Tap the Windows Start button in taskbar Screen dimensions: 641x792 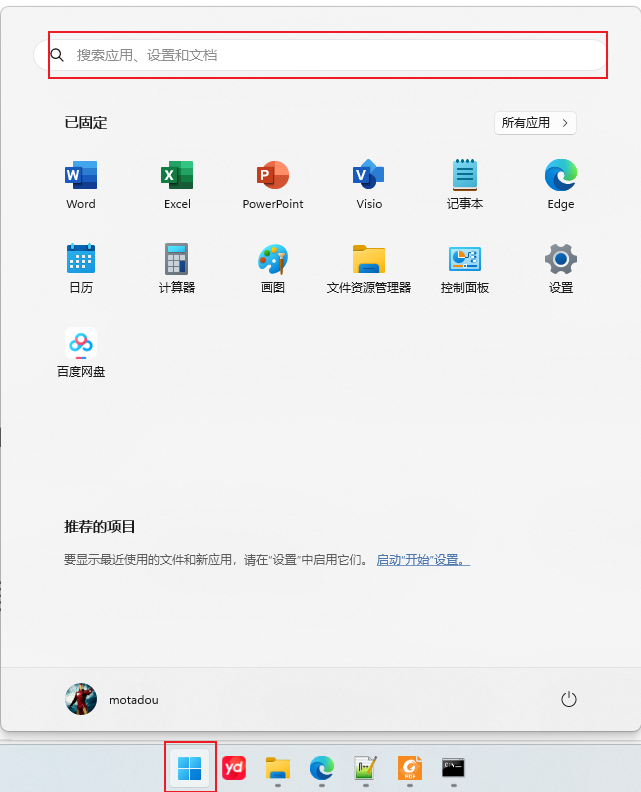(x=190, y=768)
